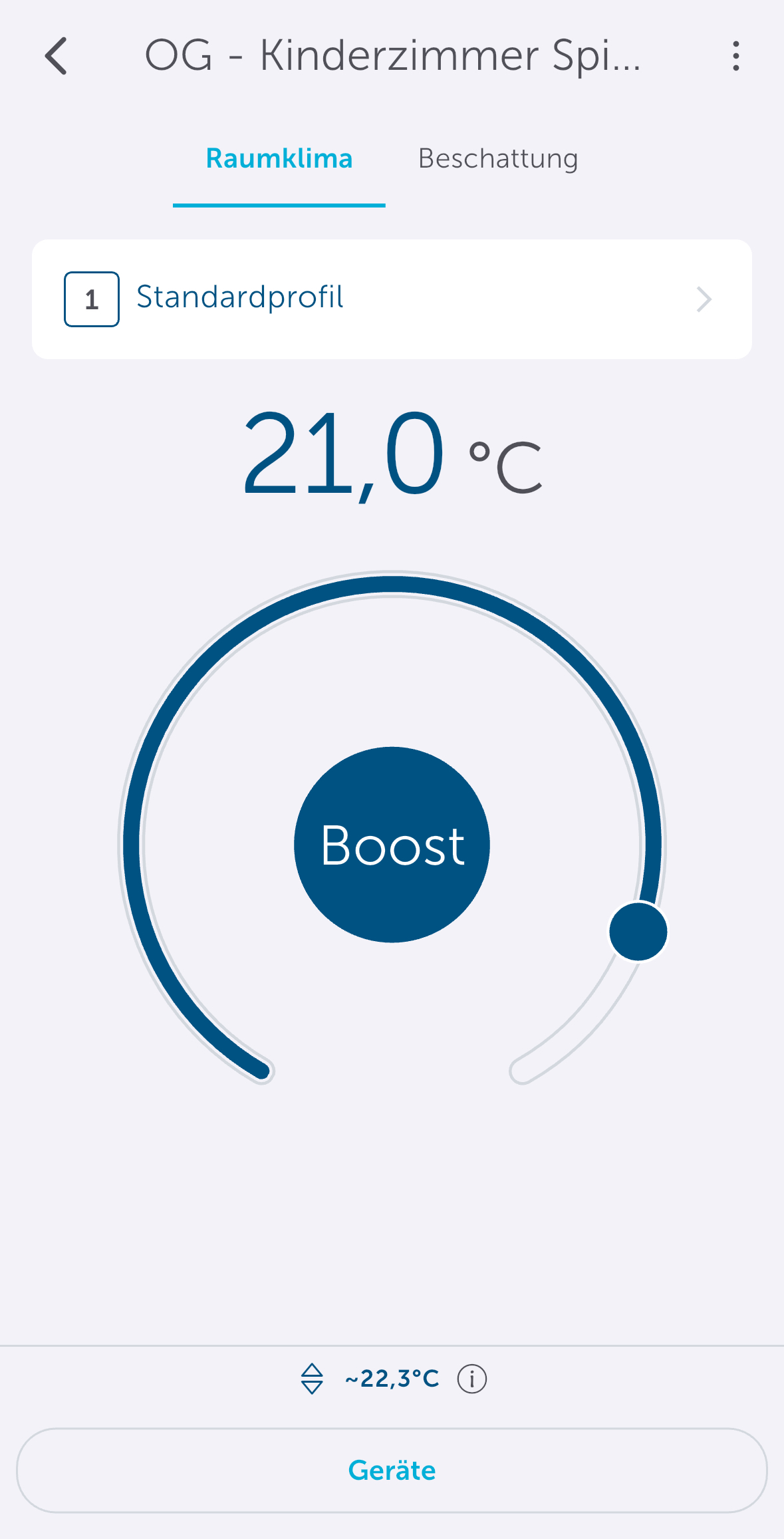The image size is (784, 1539).
Task: Tap the temperature dial handle
Action: [x=638, y=932]
